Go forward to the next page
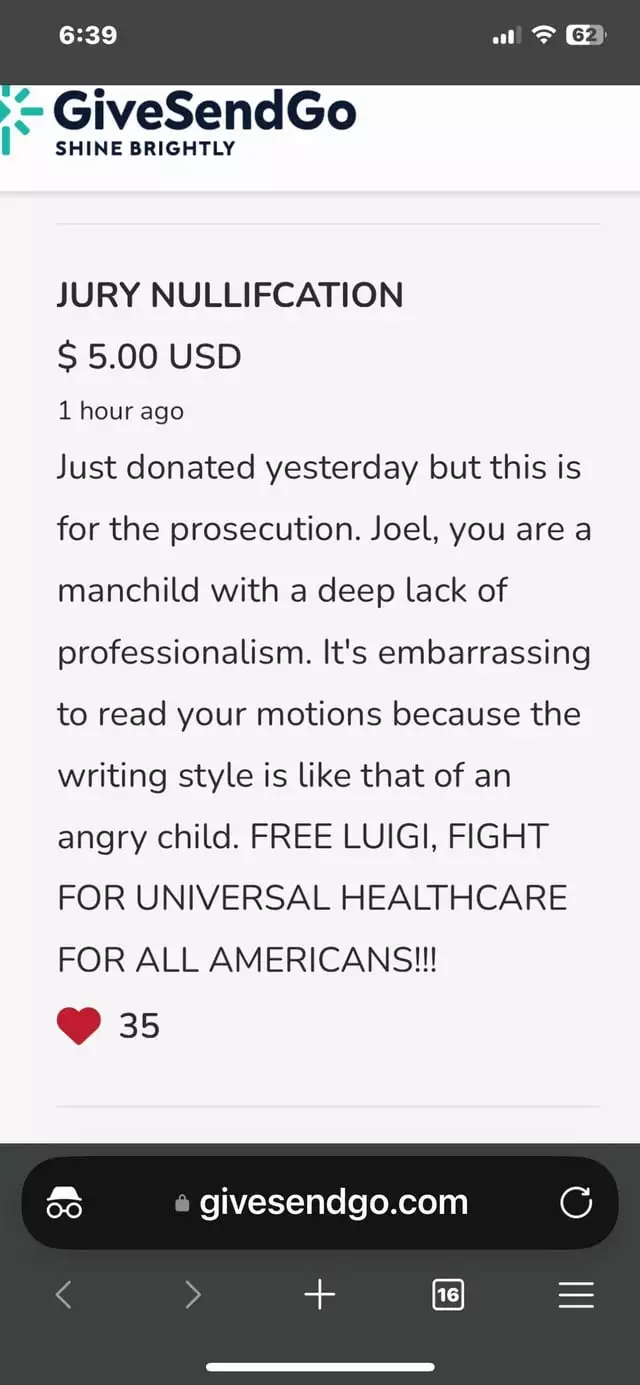Viewport: 640px width, 1385px height. 192,1295
